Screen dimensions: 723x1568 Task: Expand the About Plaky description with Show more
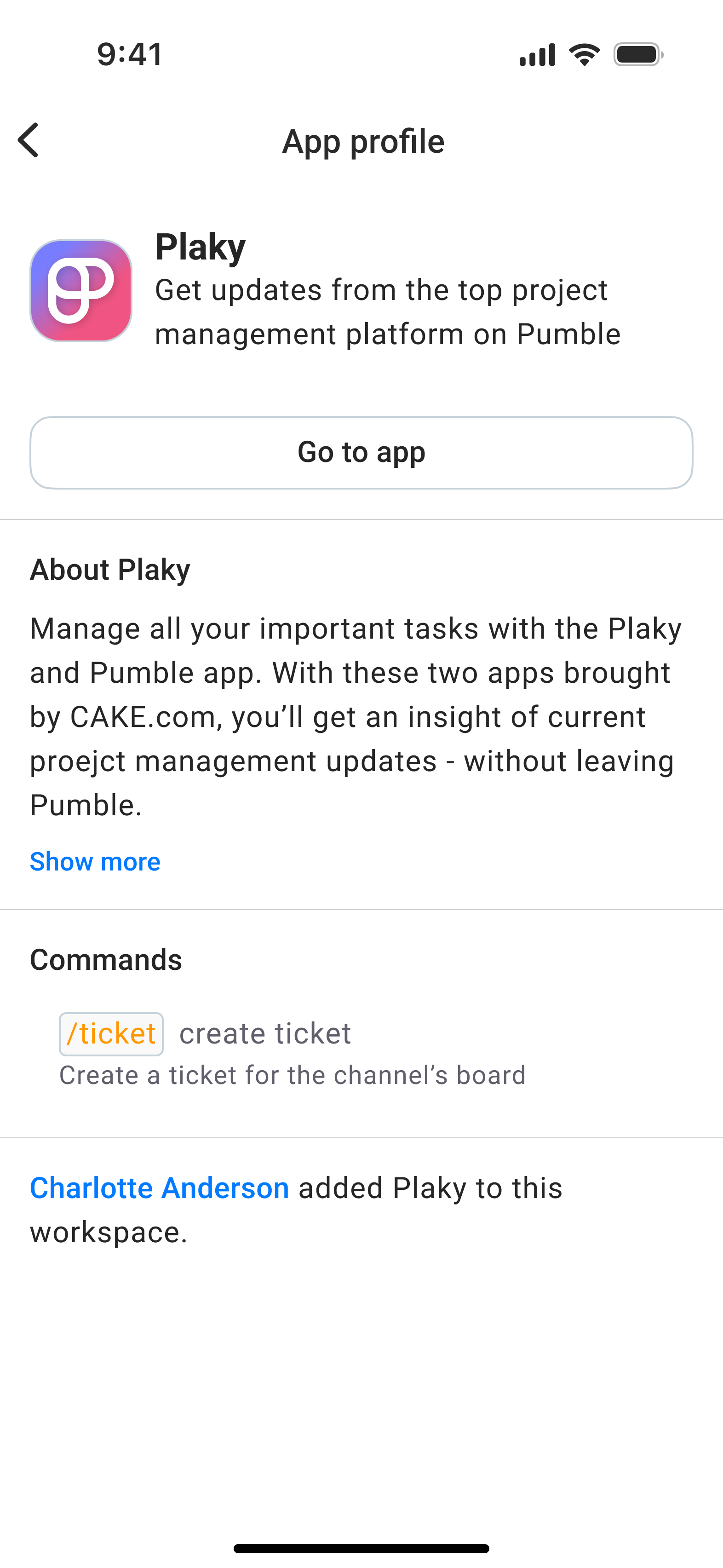point(95,861)
